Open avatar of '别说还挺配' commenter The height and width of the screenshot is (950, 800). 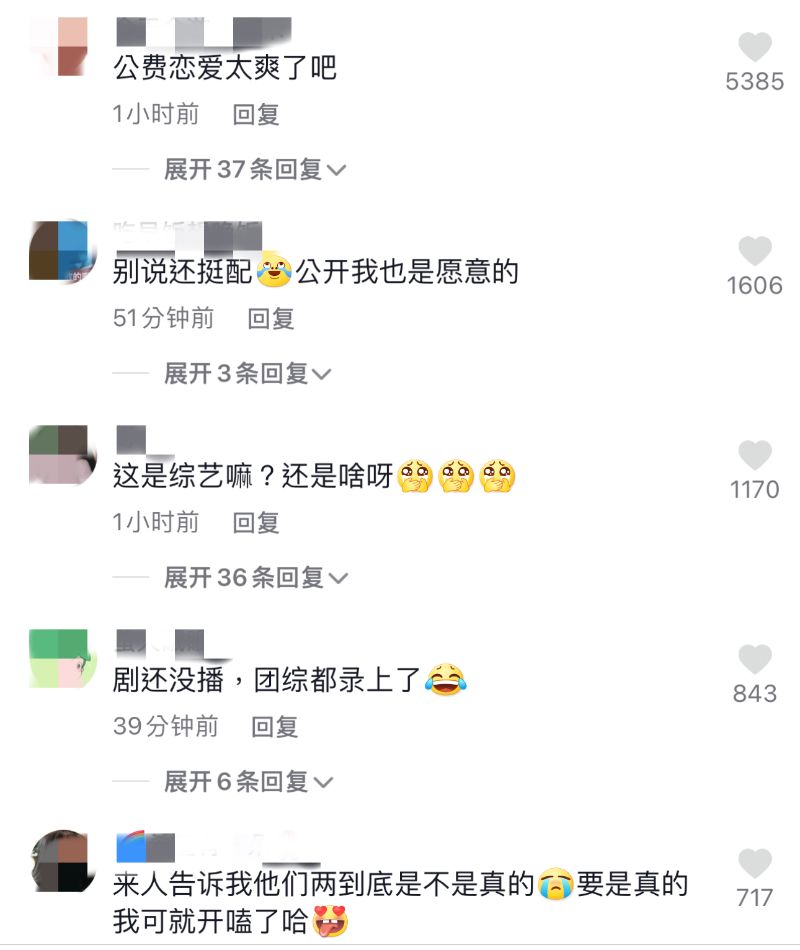(62, 252)
